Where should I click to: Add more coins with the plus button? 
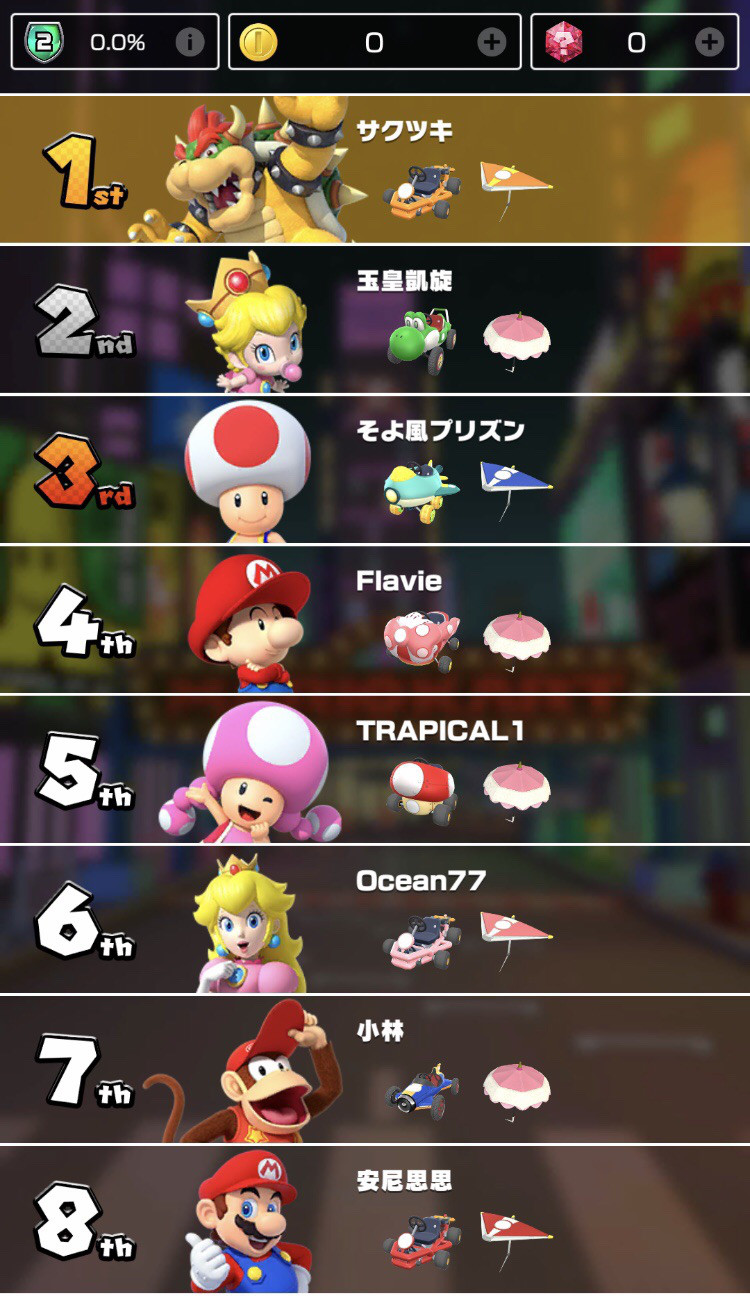491,42
